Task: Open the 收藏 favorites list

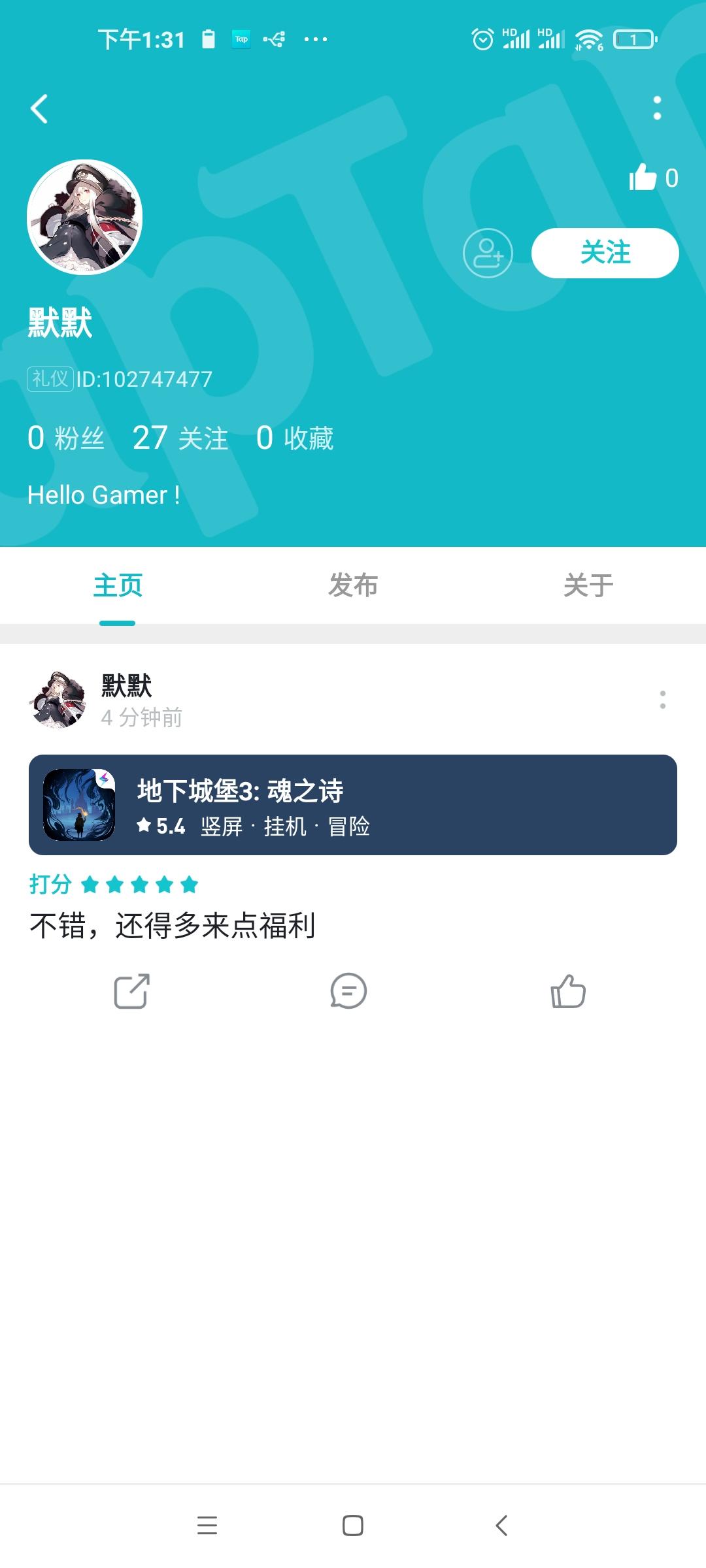Action: (295, 438)
